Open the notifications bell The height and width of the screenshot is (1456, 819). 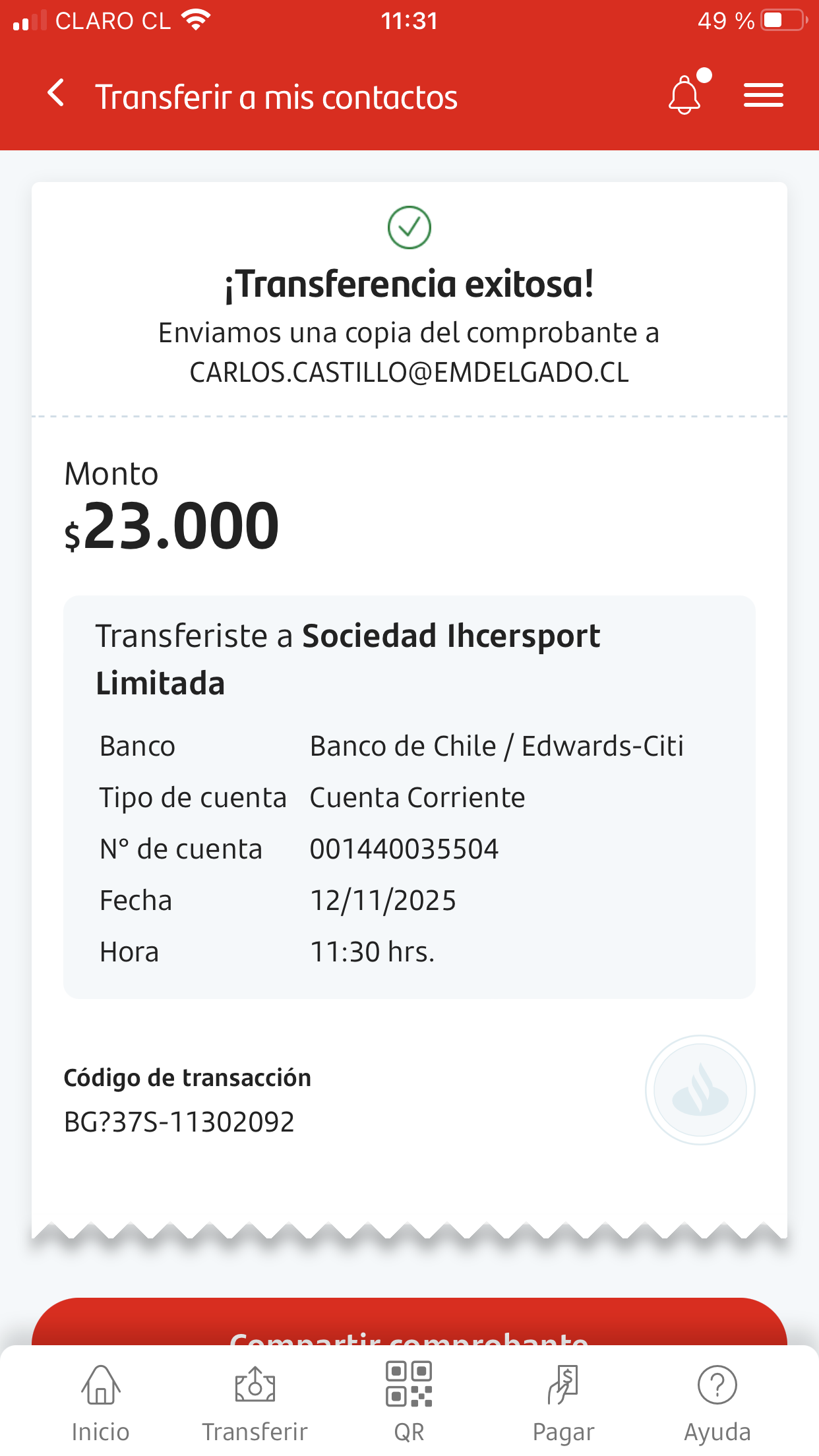[x=684, y=95]
